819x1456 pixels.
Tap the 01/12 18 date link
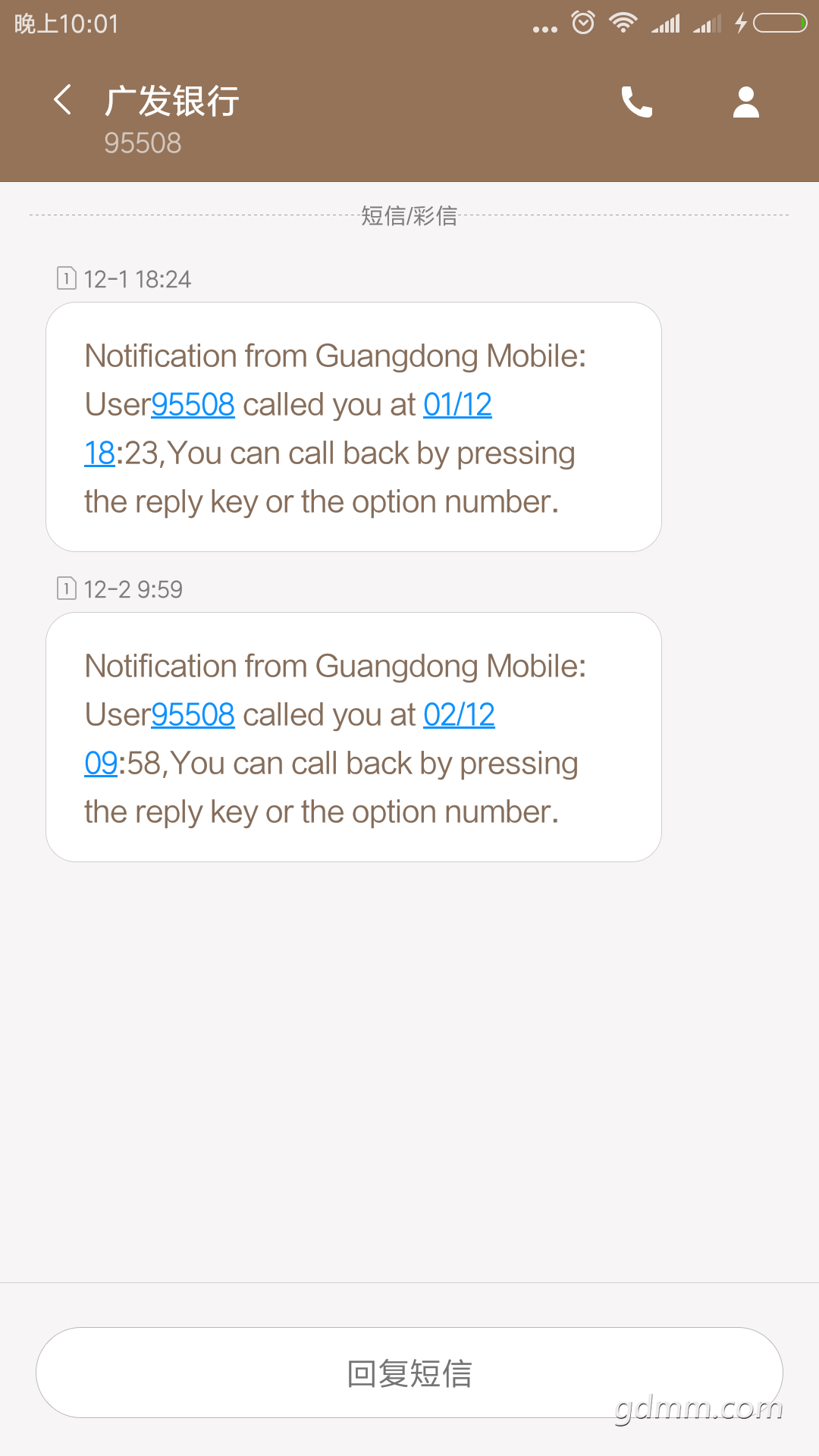pos(457,405)
